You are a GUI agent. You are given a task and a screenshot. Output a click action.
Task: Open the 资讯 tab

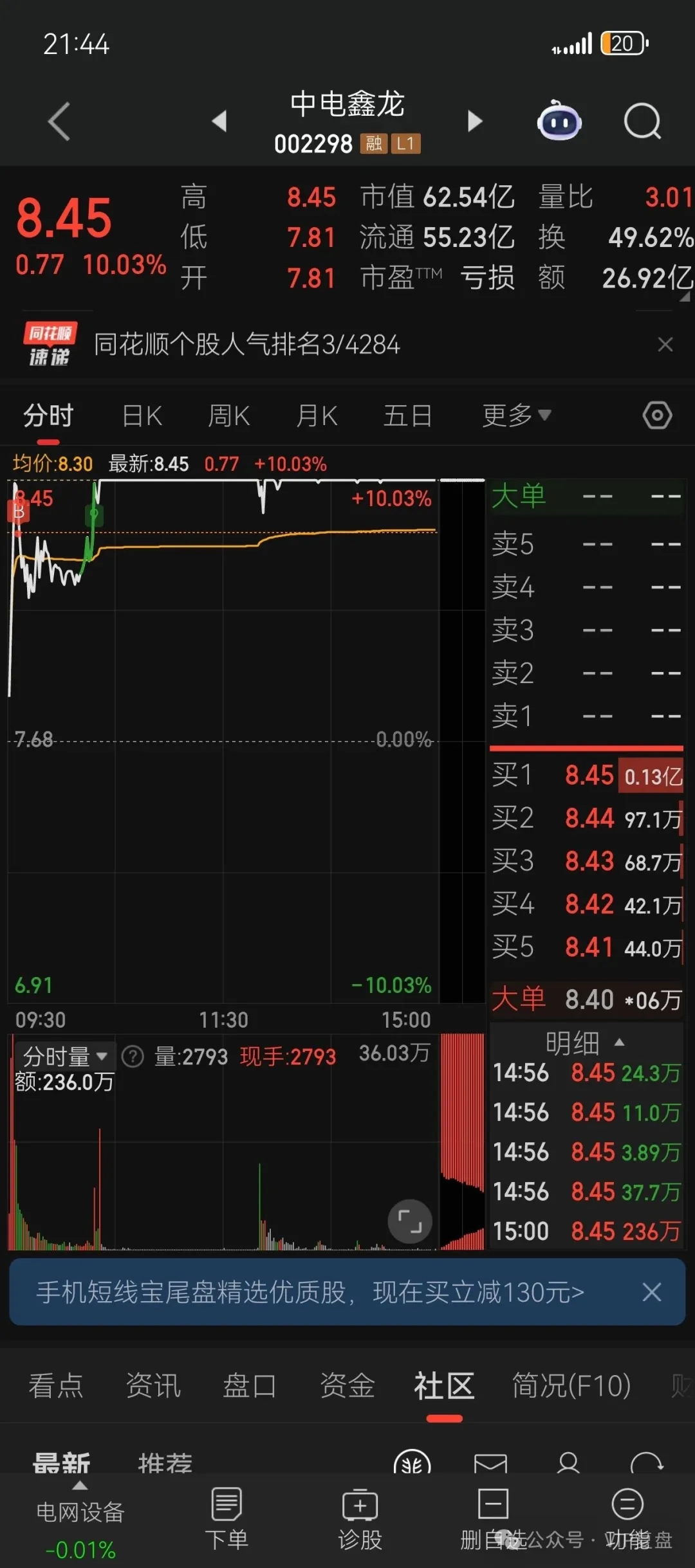coord(153,1385)
